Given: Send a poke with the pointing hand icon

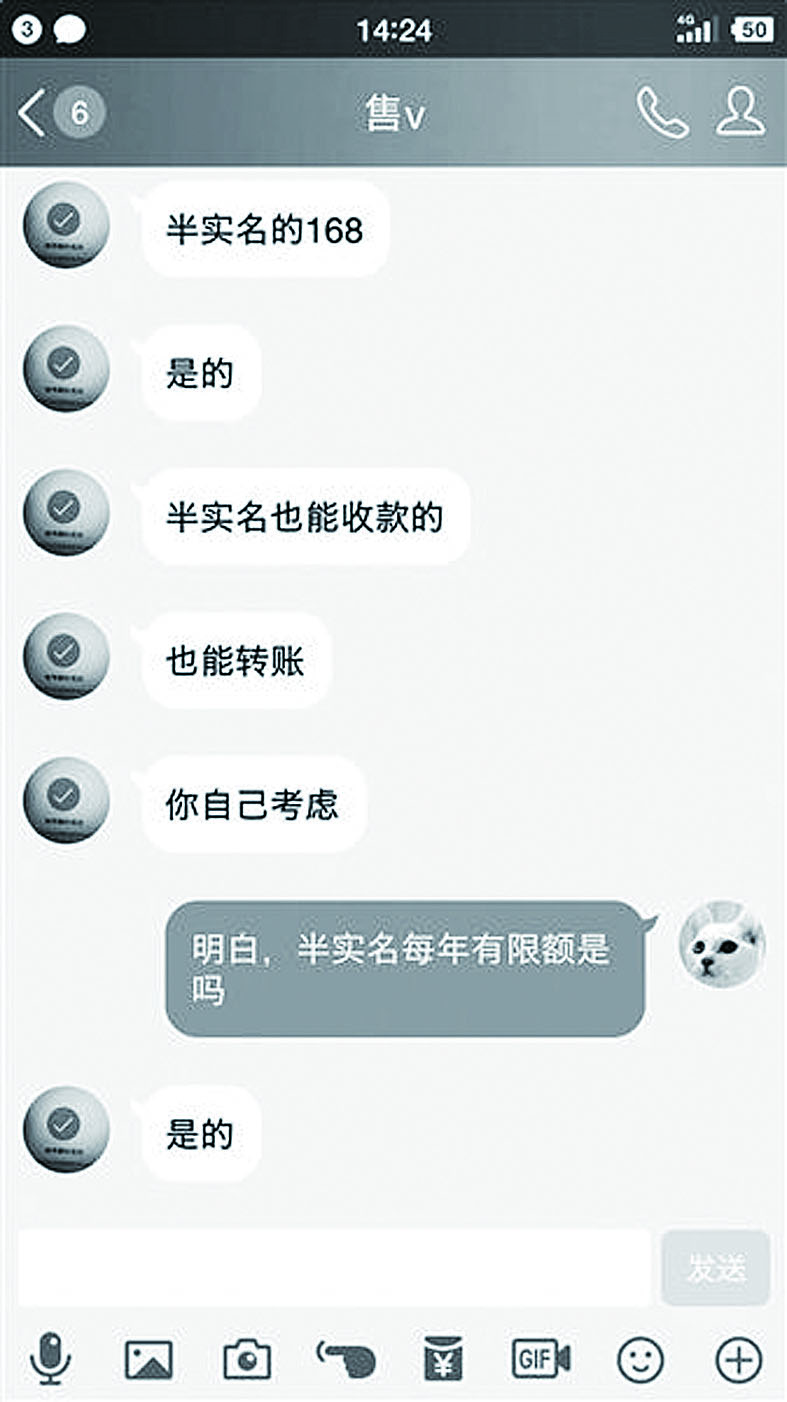Looking at the screenshot, I should tap(346, 1358).
